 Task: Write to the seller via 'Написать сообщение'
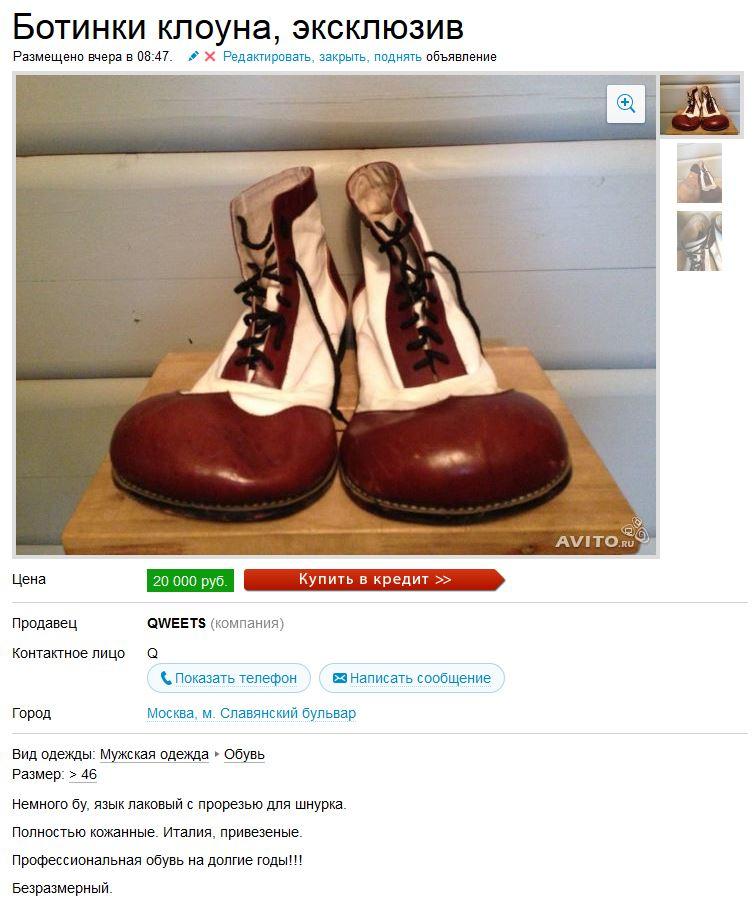(x=411, y=678)
